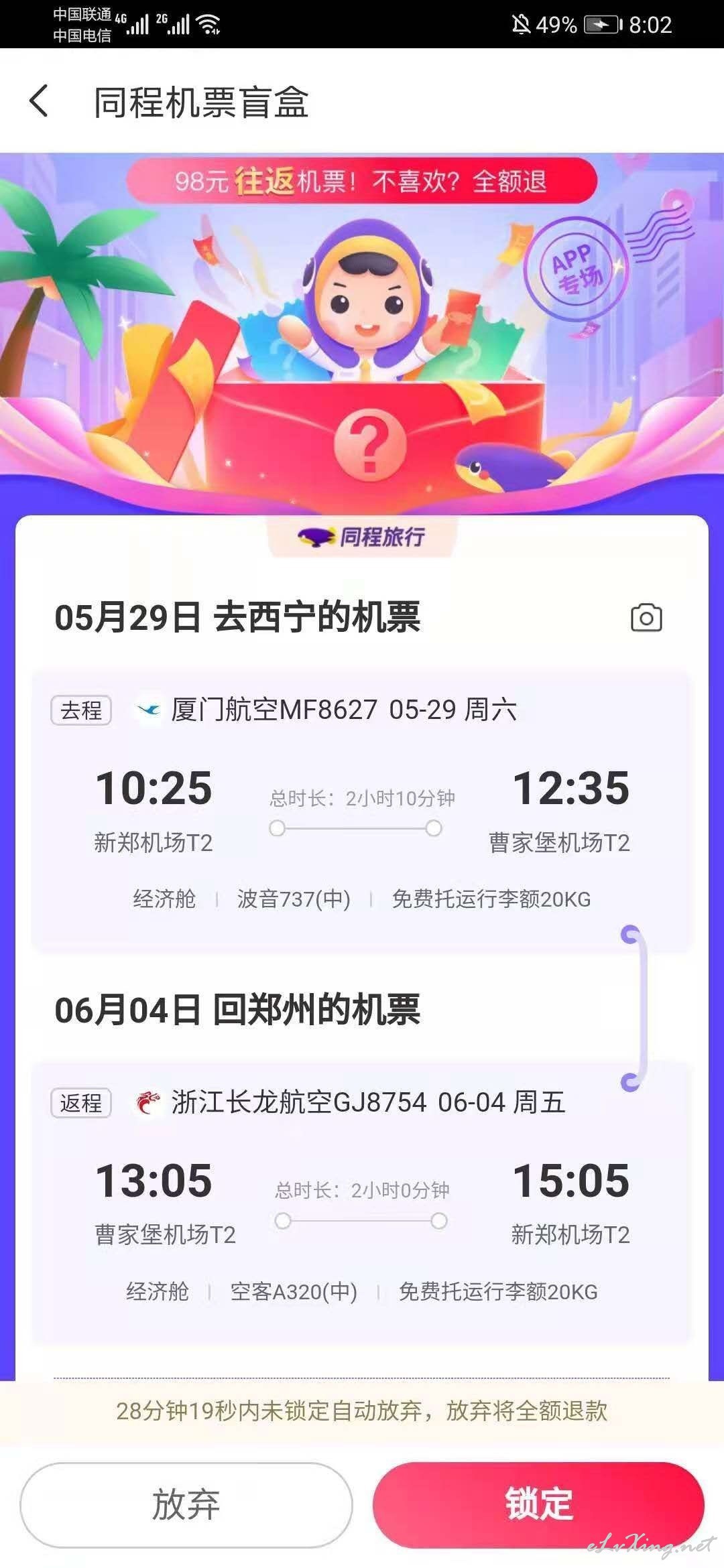Go back from the 同程机票盲盒 page
Viewport: 724px width, 1568px height.
coord(40,101)
